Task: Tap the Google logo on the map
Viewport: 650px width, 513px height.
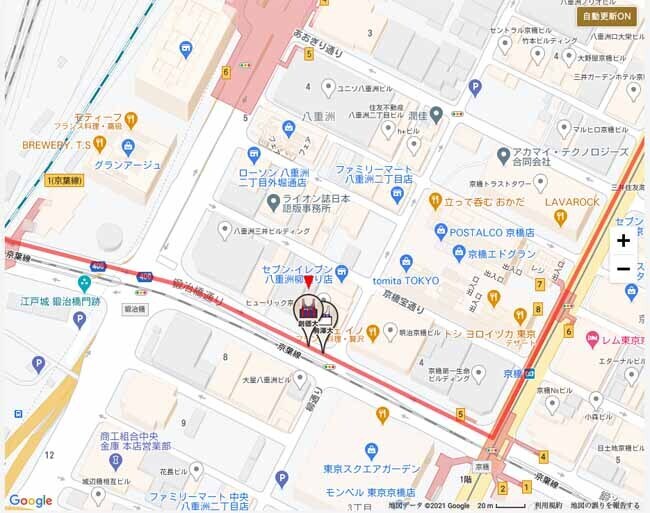Action: (x=30, y=501)
